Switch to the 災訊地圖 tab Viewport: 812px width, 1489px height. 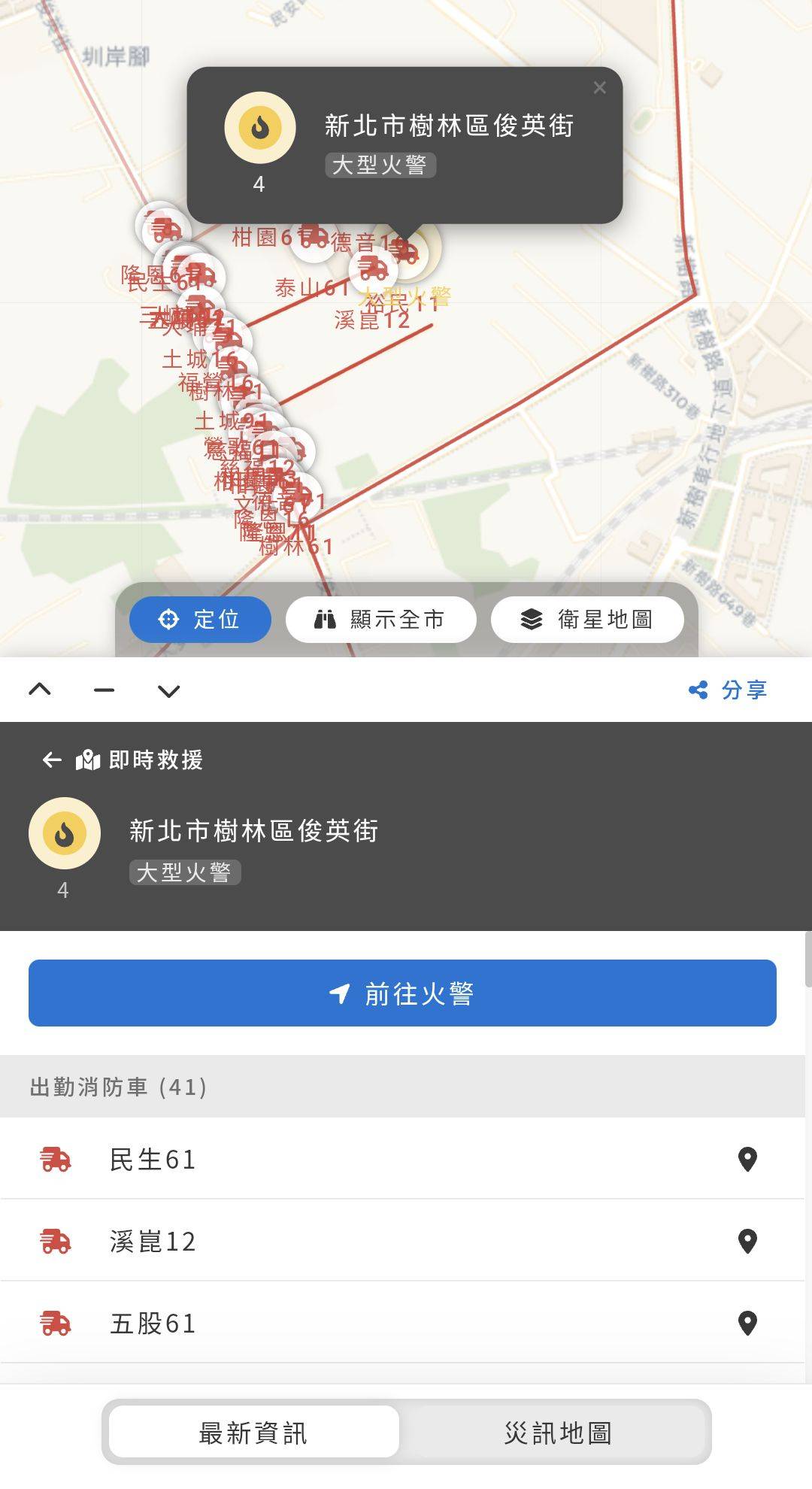tap(558, 1432)
